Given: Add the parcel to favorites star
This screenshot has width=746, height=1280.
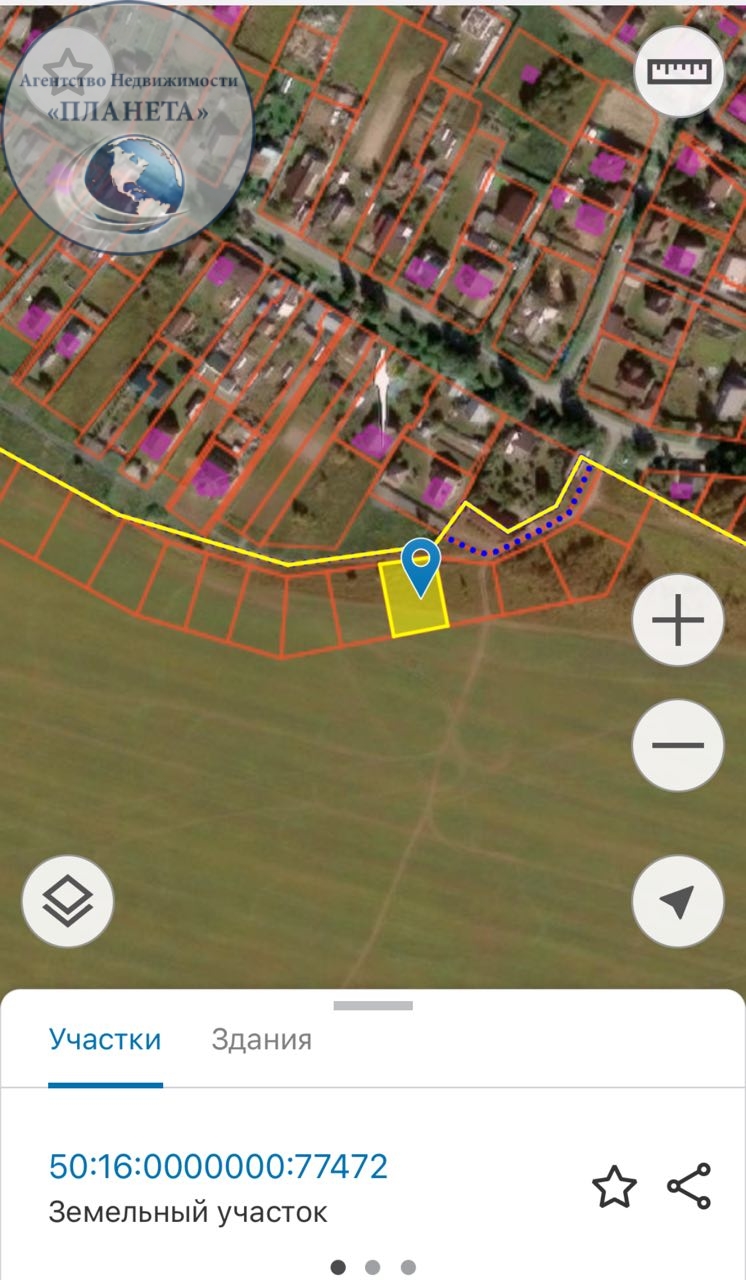Looking at the screenshot, I should (614, 1187).
